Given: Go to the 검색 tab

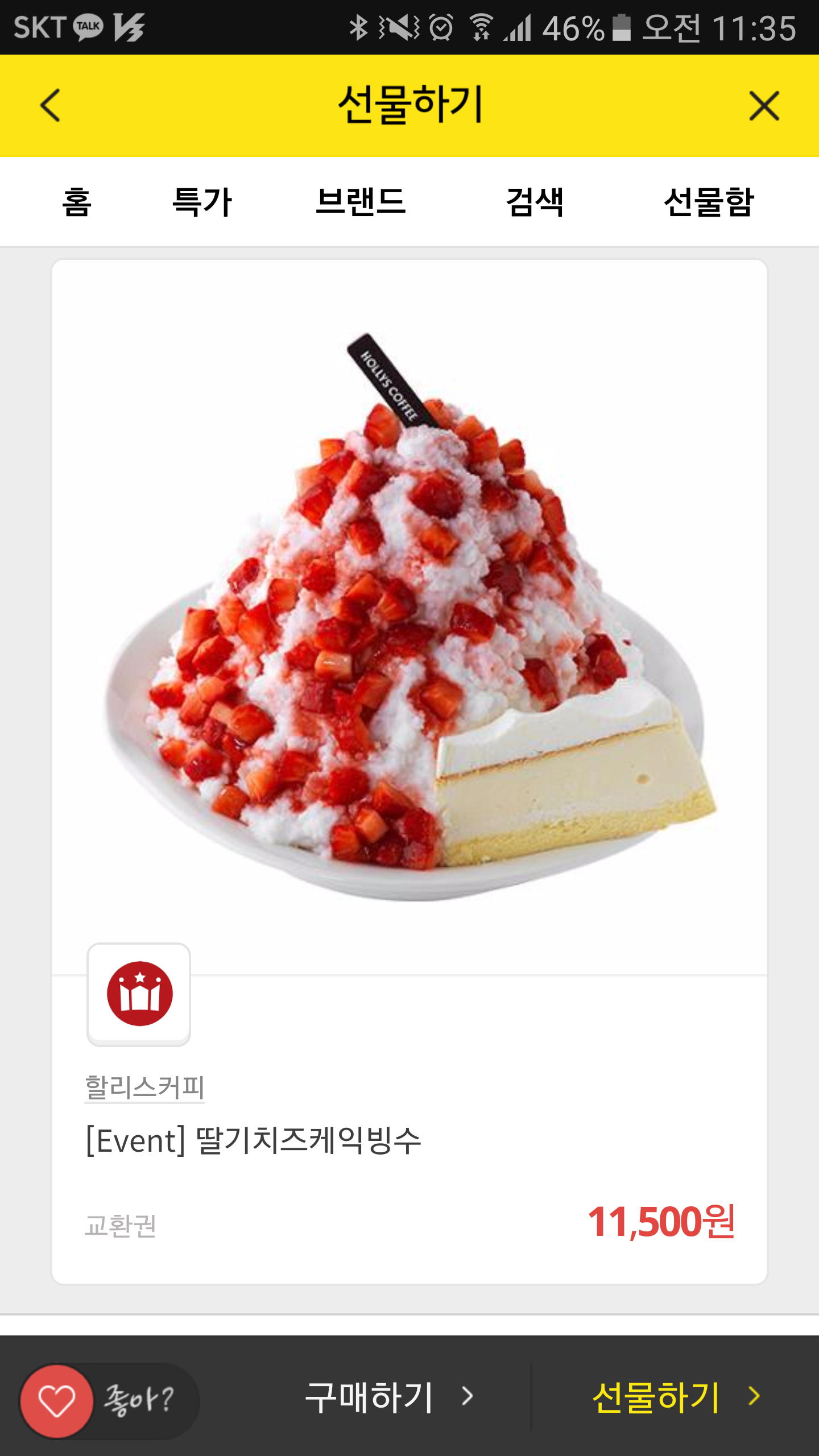Looking at the screenshot, I should [535, 202].
